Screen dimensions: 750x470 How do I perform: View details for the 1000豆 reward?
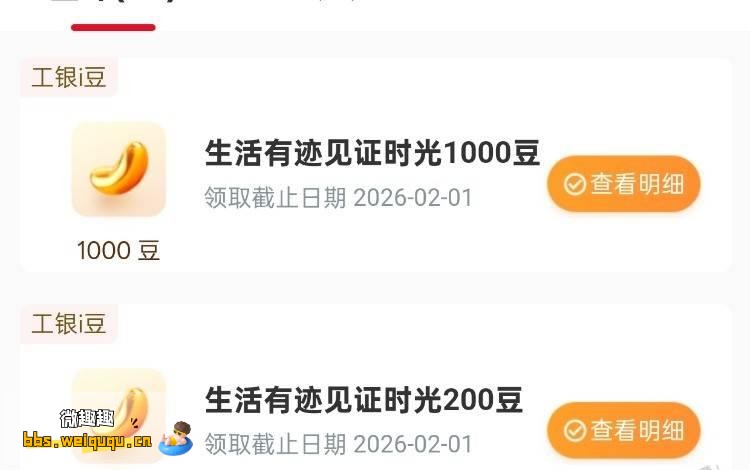(623, 184)
